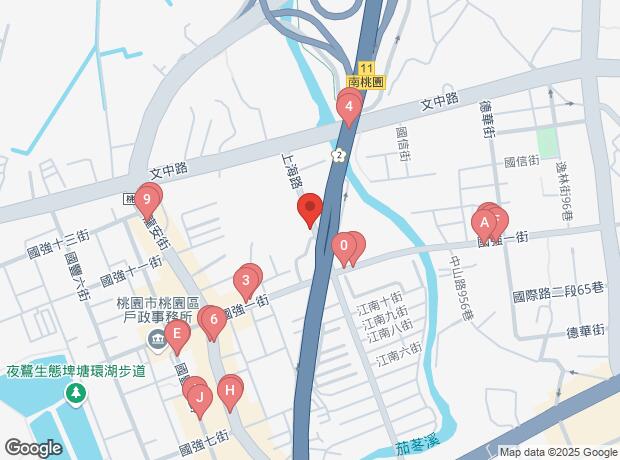
Task: Select the map marker labeled 6
Action: 213,319
